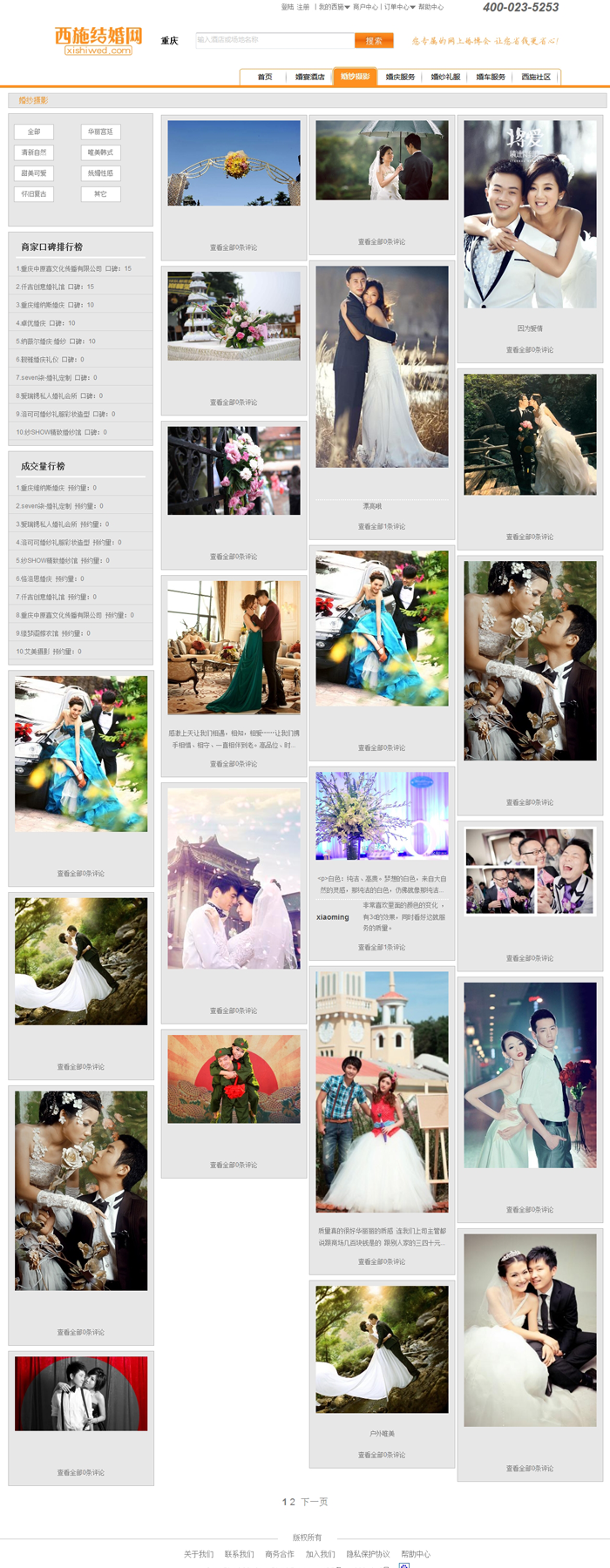Image resolution: width=610 pixels, height=1568 pixels.
Task: Focus the hotel name search field
Action: [274, 40]
